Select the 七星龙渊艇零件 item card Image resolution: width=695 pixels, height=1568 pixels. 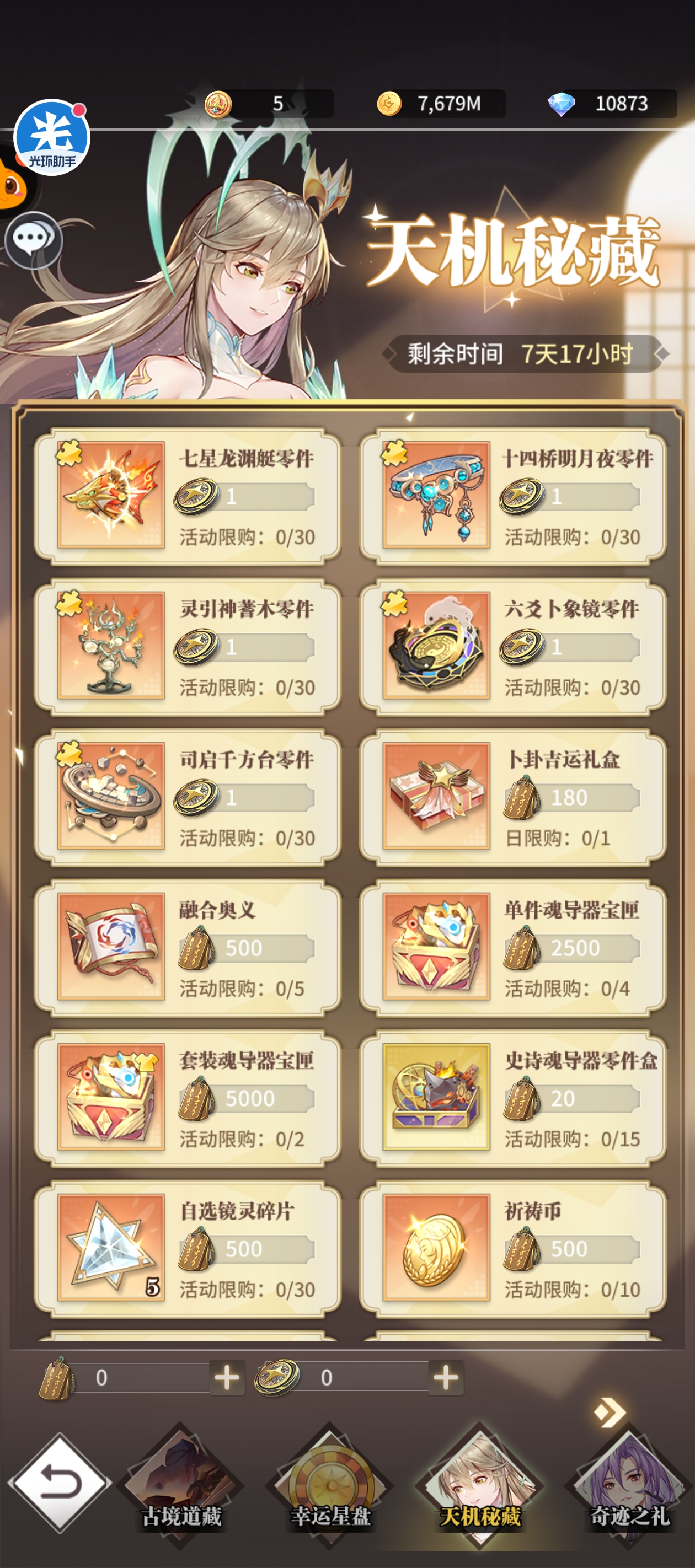187,496
